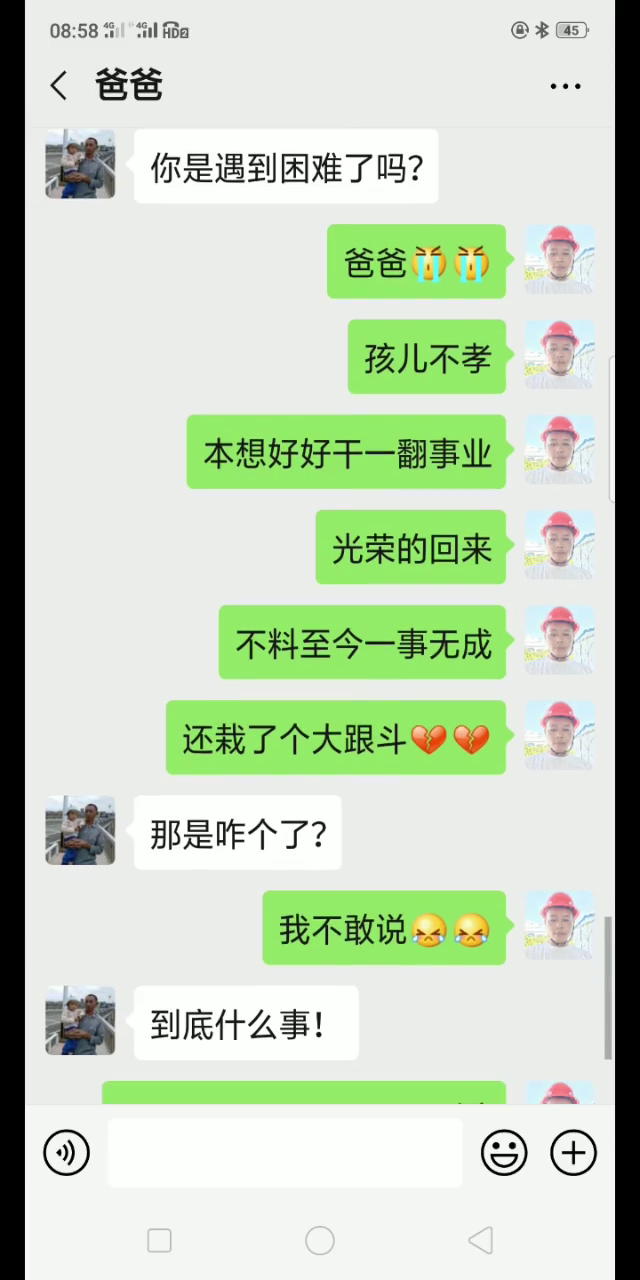Viewport: 640px width, 1280px height.
Task: Tap dad's avatar beside 到底什么事！
Action: click(x=80, y=1020)
